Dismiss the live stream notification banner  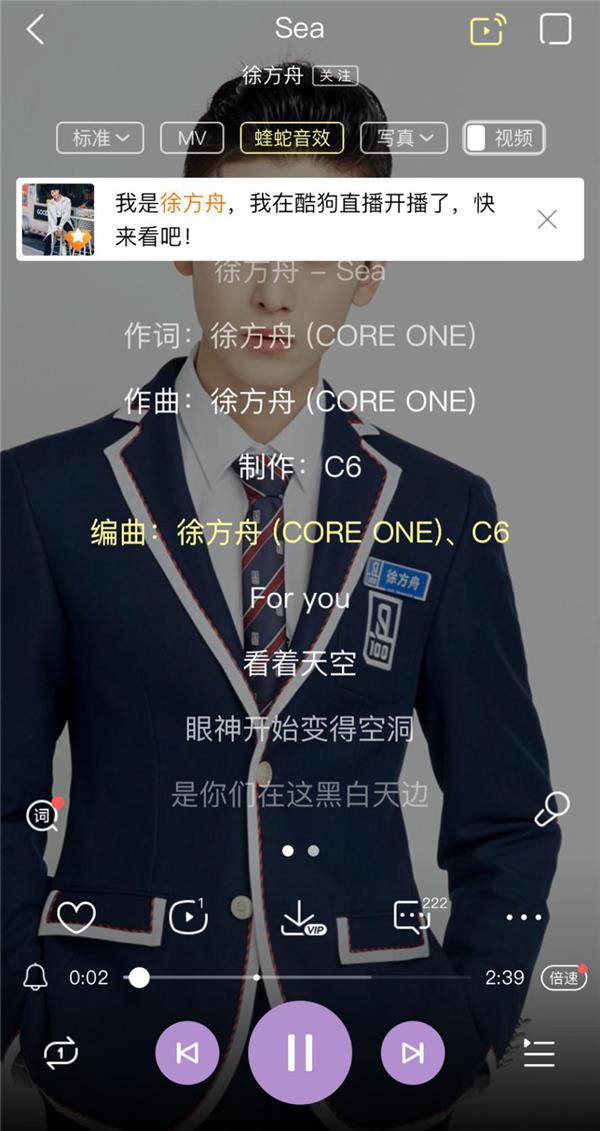pyautogui.click(x=547, y=220)
